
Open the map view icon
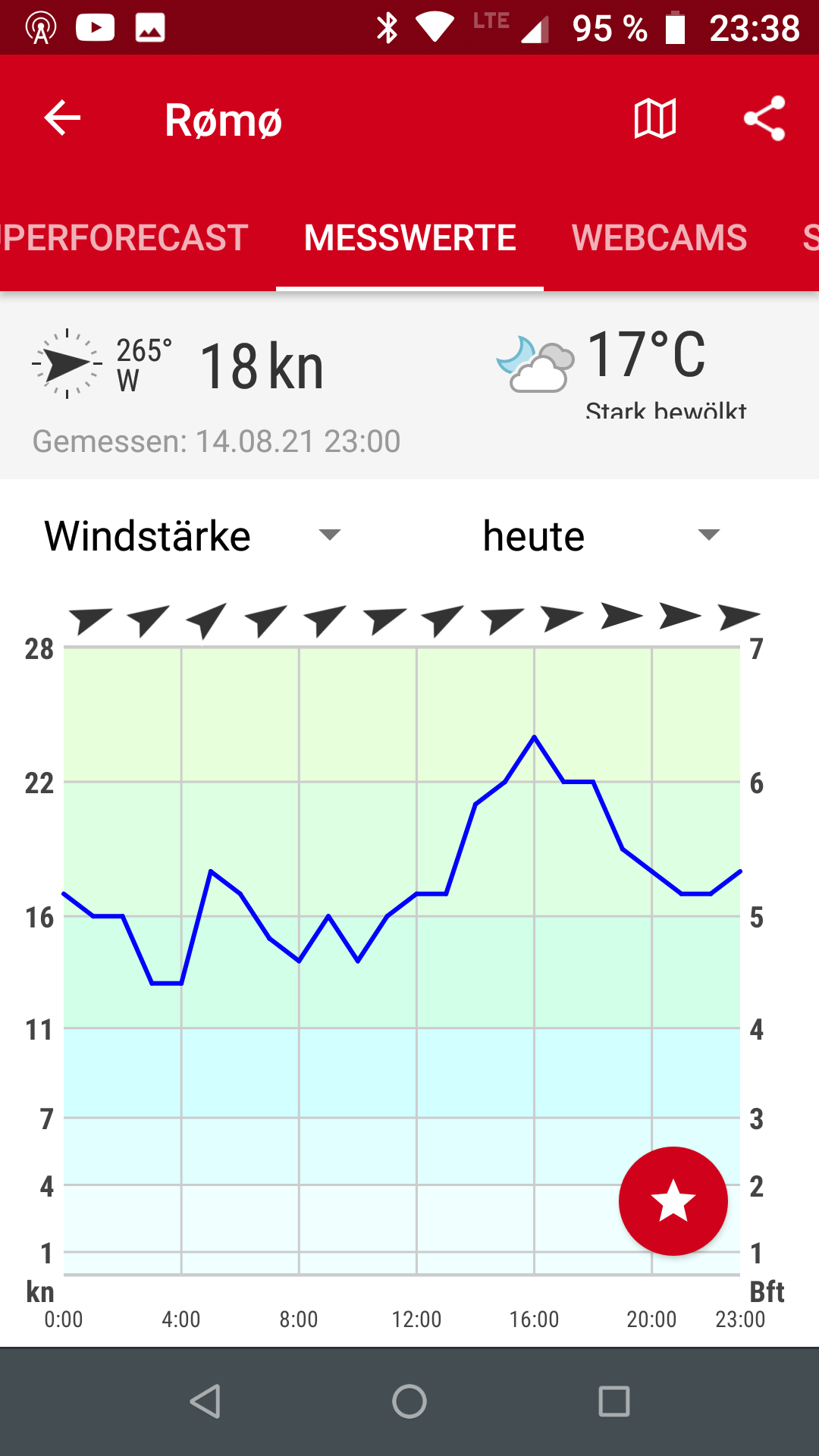tap(655, 118)
